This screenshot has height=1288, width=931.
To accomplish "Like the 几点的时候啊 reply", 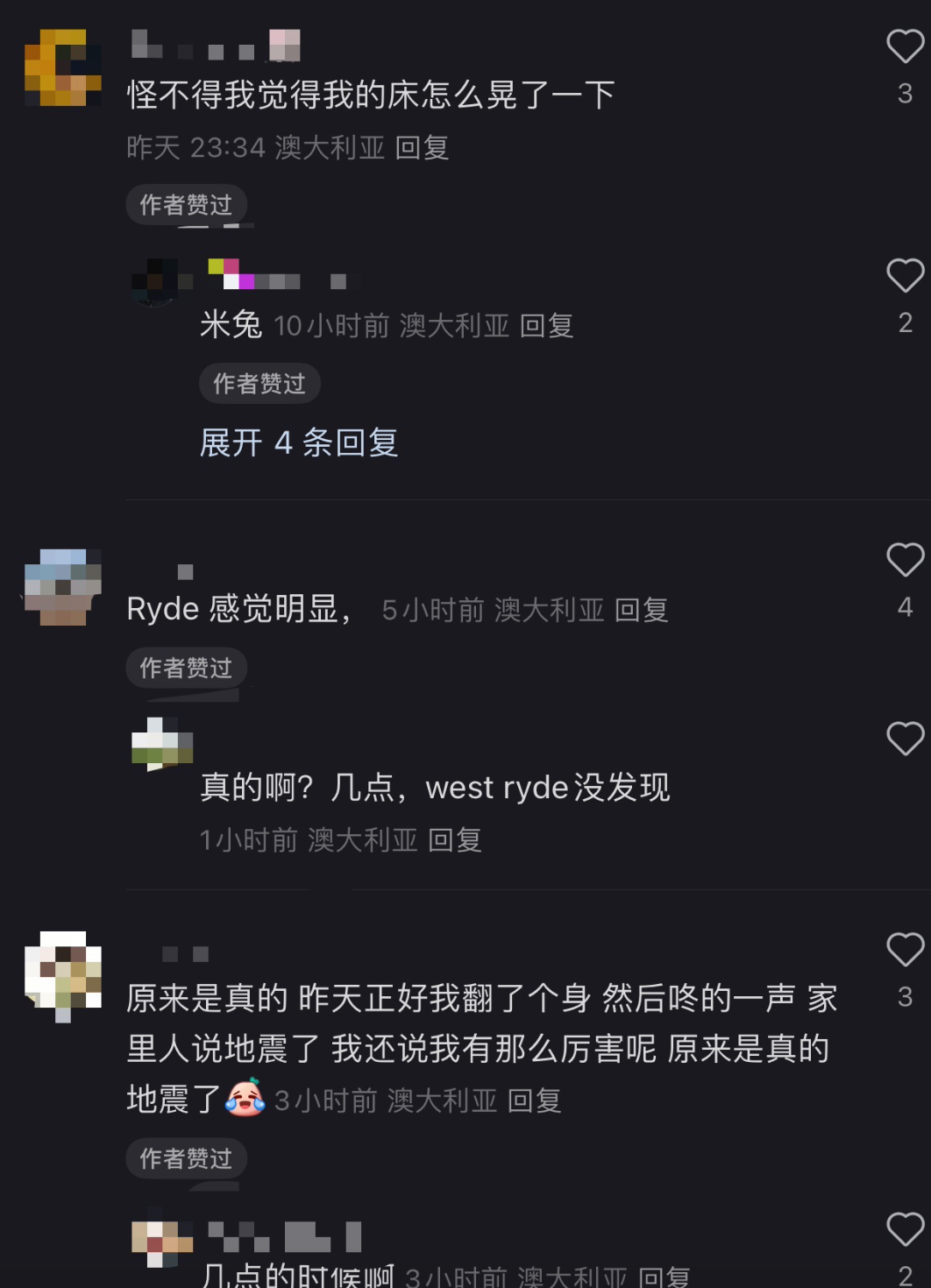I will point(905,1229).
